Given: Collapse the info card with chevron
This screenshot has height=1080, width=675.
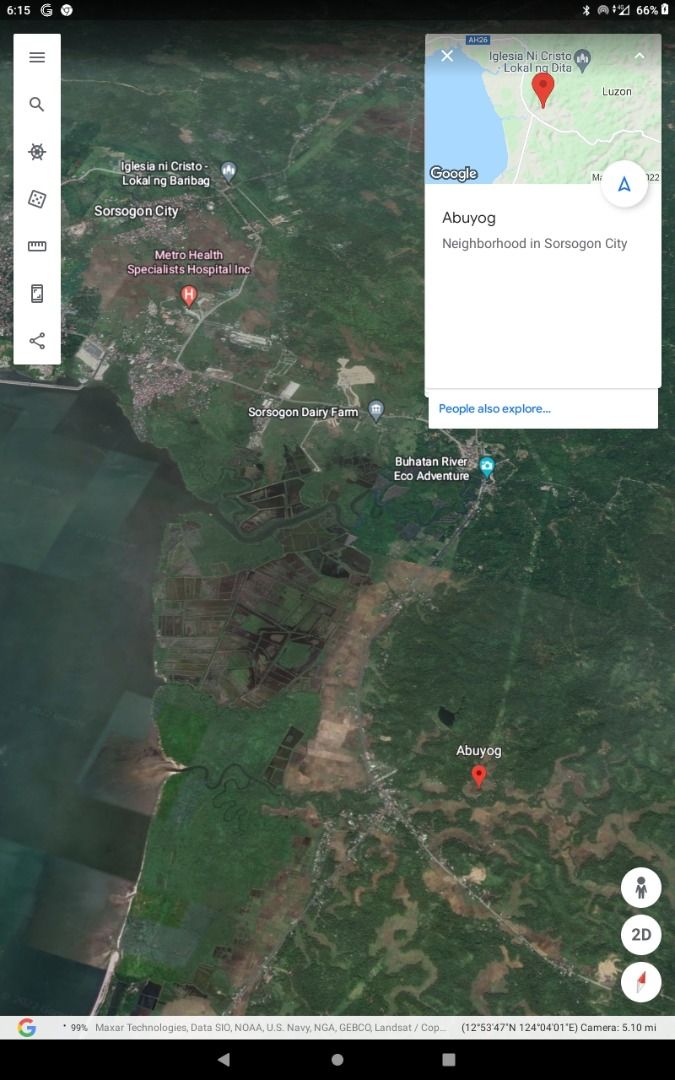Looking at the screenshot, I should (x=639, y=56).
